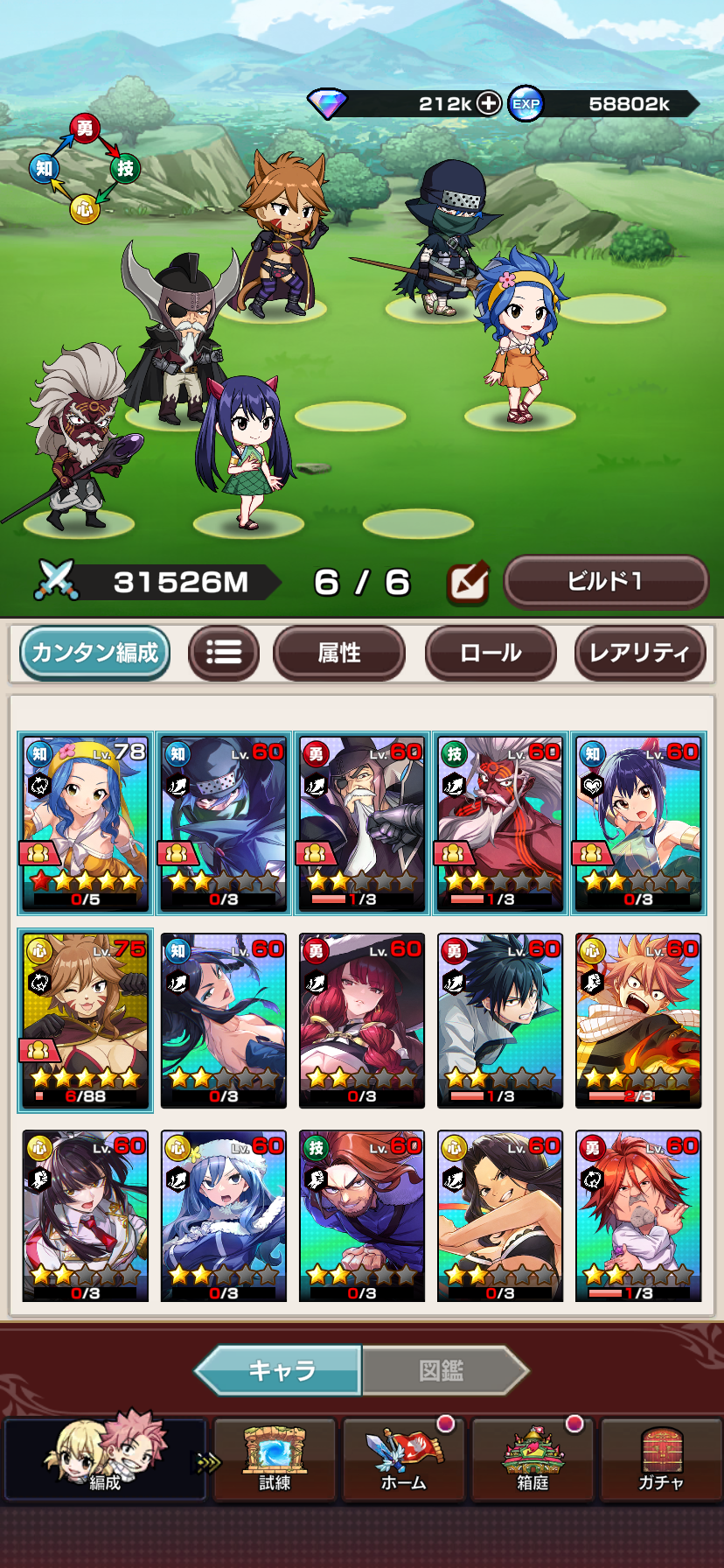Screen dimensions: 724x1568
Task: Filter characters by ロール
Action: point(491,653)
